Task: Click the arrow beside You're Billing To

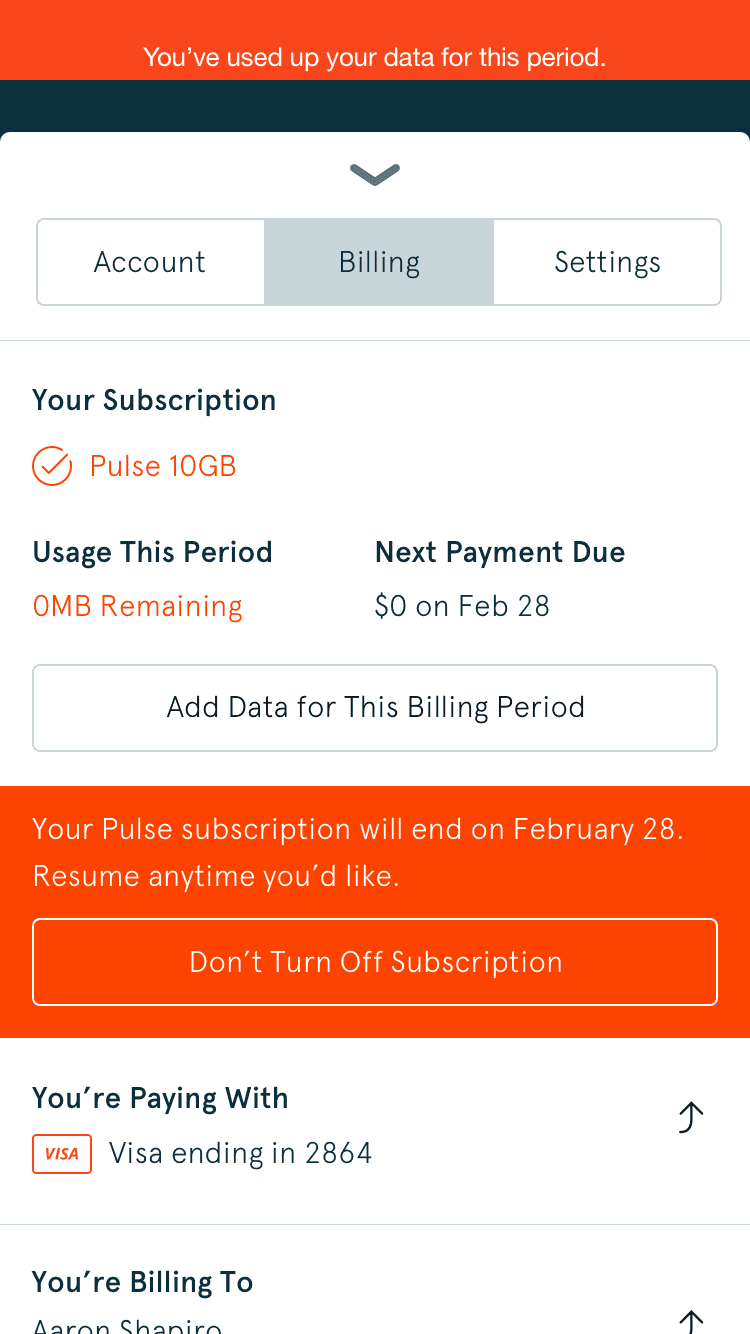Action: [x=690, y=1318]
